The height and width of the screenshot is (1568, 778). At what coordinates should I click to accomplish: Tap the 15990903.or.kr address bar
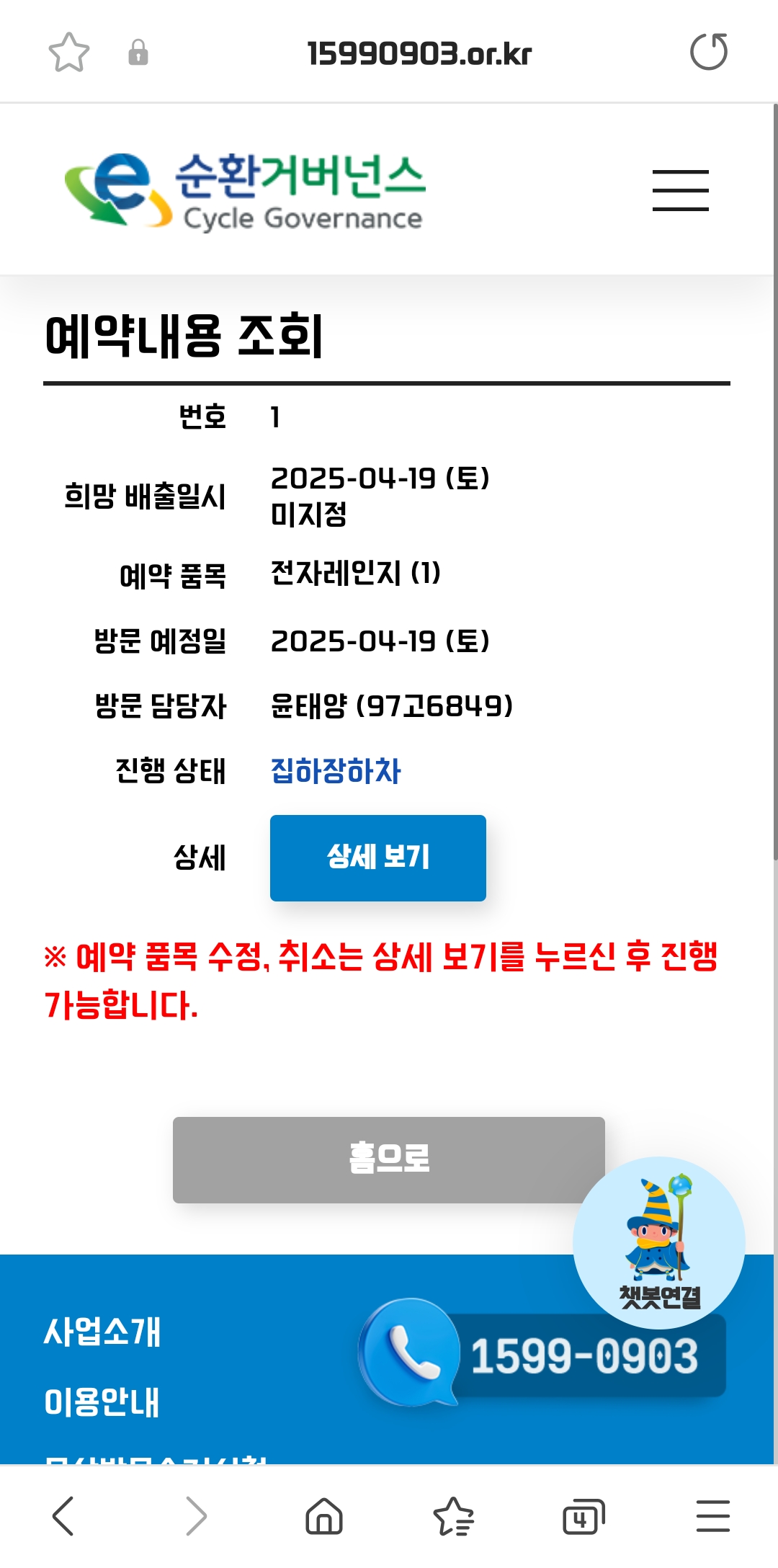[x=419, y=54]
